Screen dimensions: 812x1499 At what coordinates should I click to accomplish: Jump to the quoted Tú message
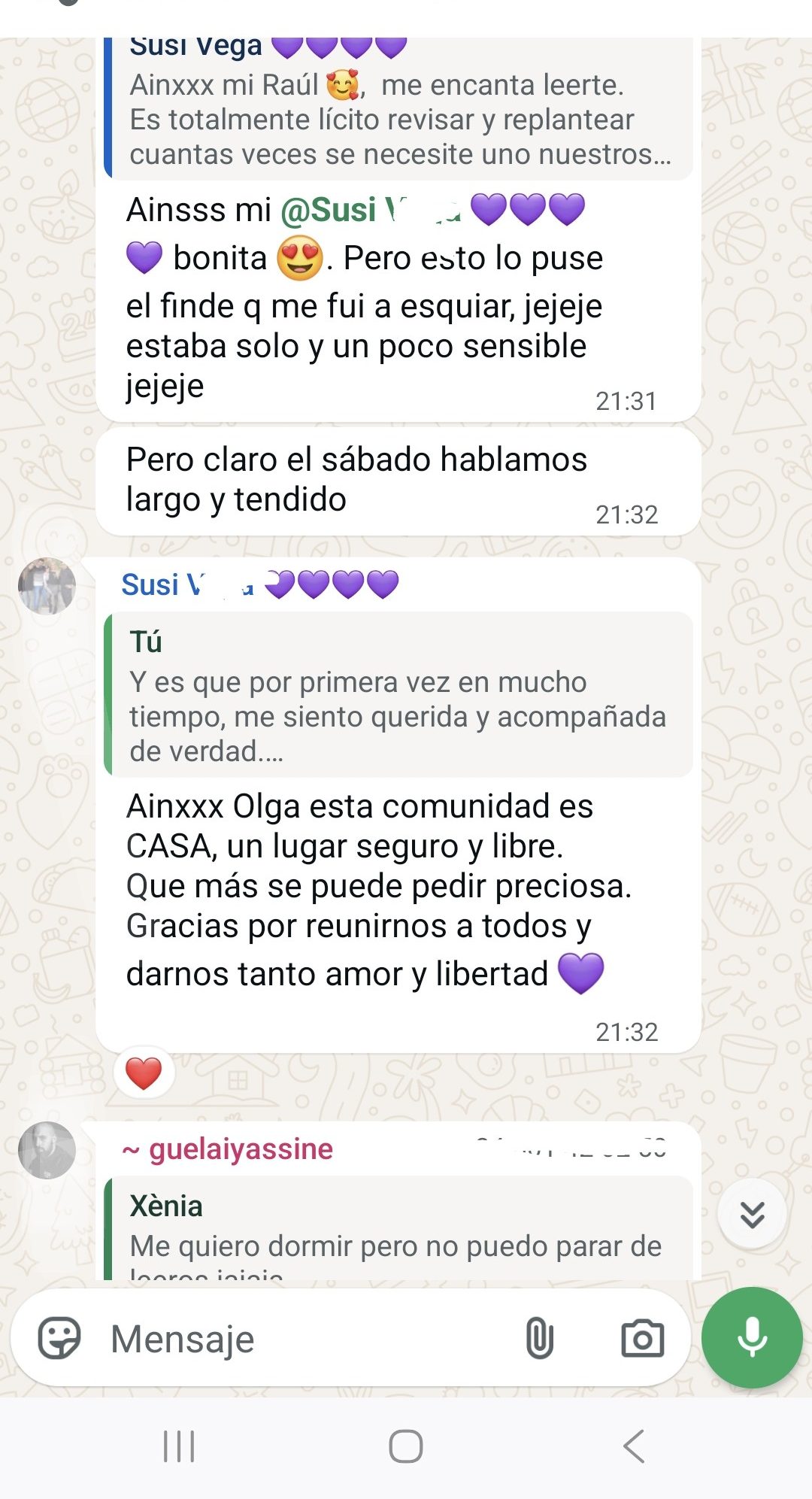(x=398, y=696)
